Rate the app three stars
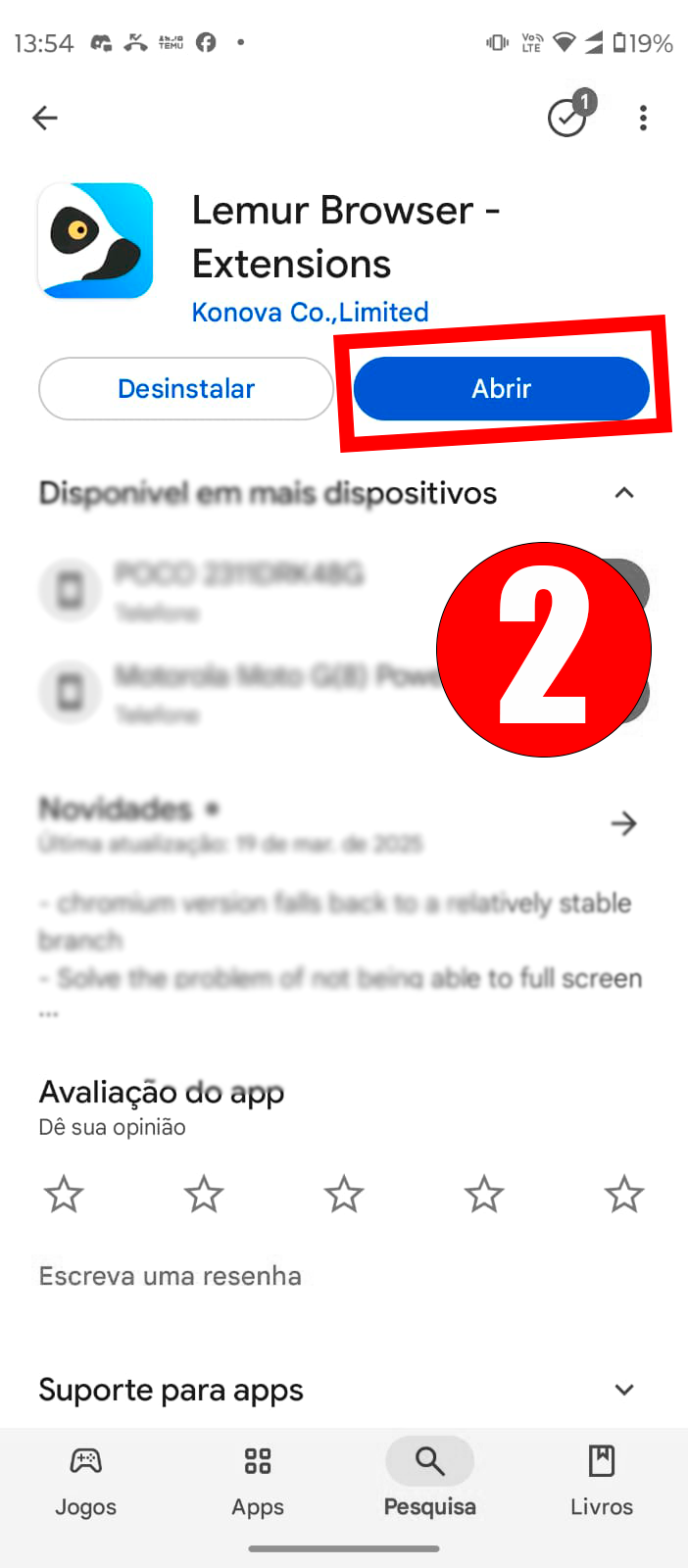 point(344,1195)
